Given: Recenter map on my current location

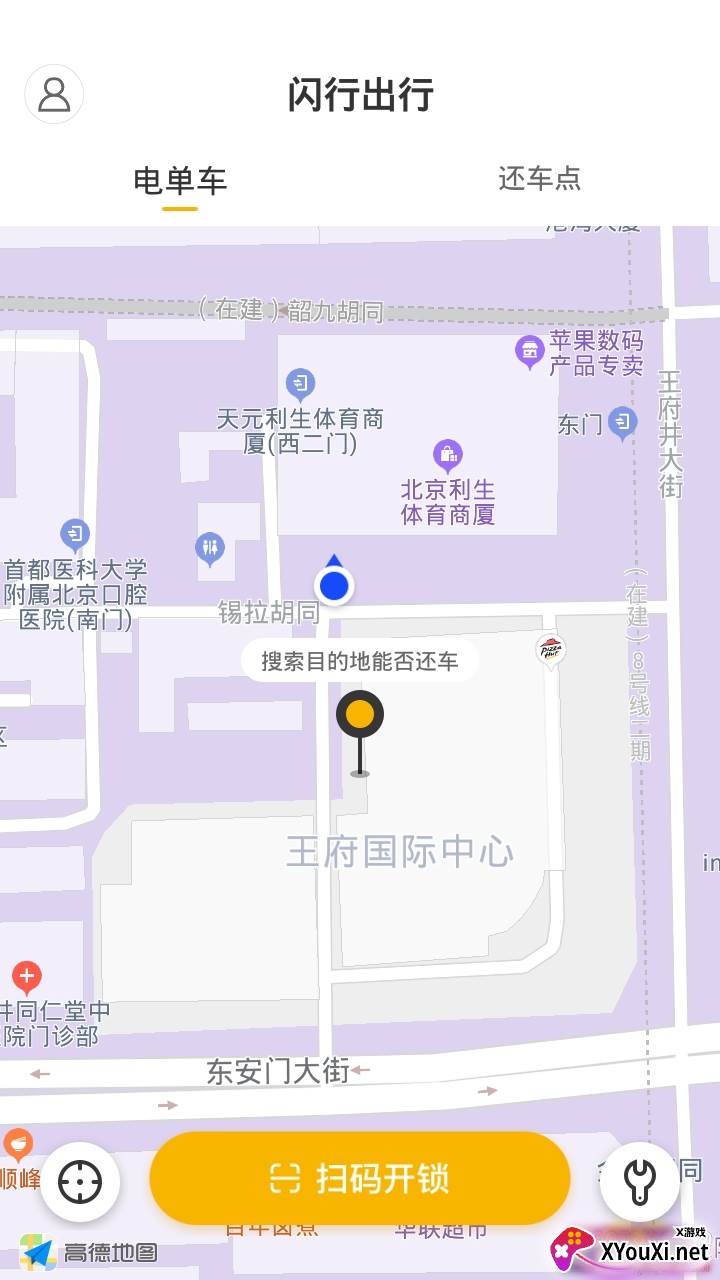Looking at the screenshot, I should 80,1182.
